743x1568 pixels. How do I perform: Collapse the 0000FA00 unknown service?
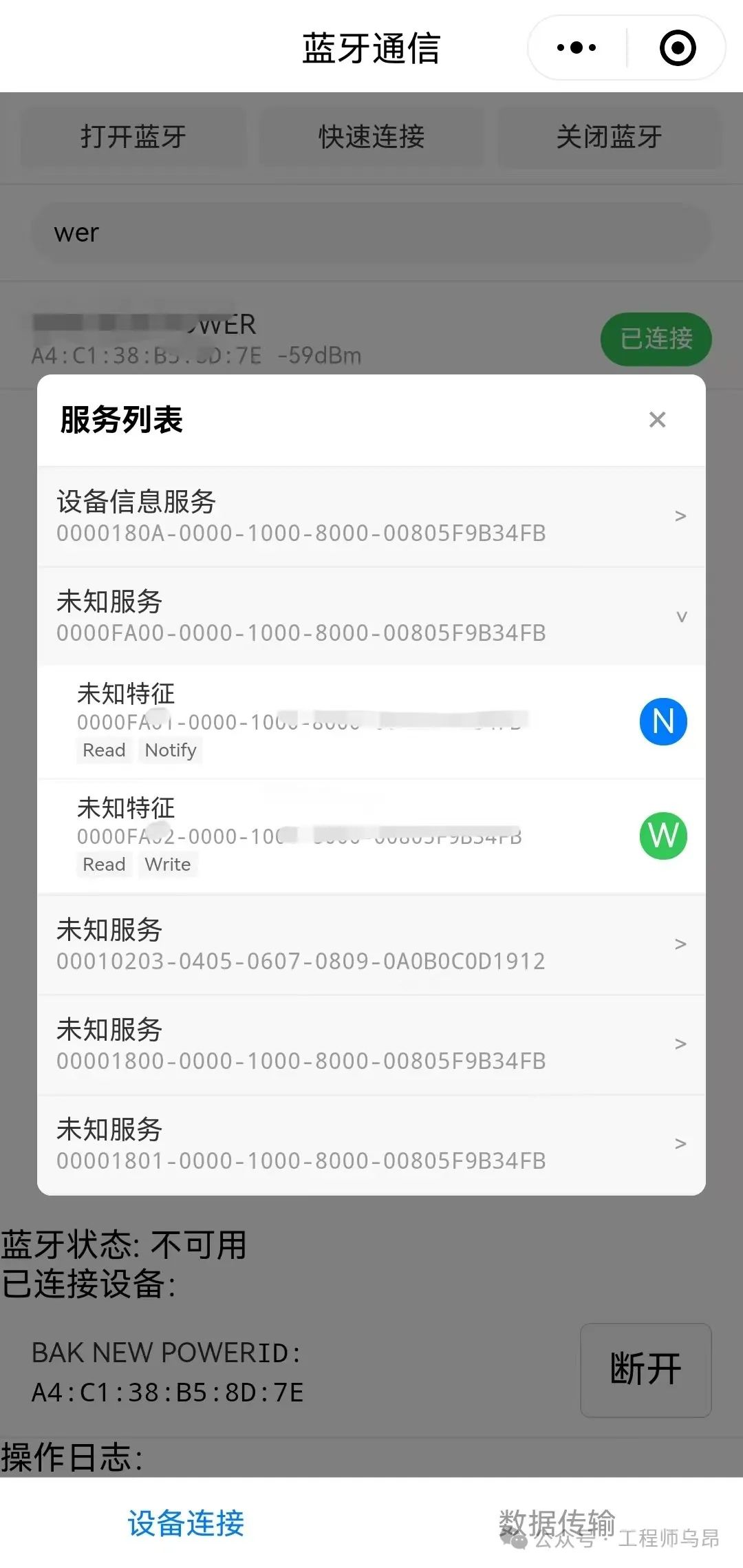371,617
